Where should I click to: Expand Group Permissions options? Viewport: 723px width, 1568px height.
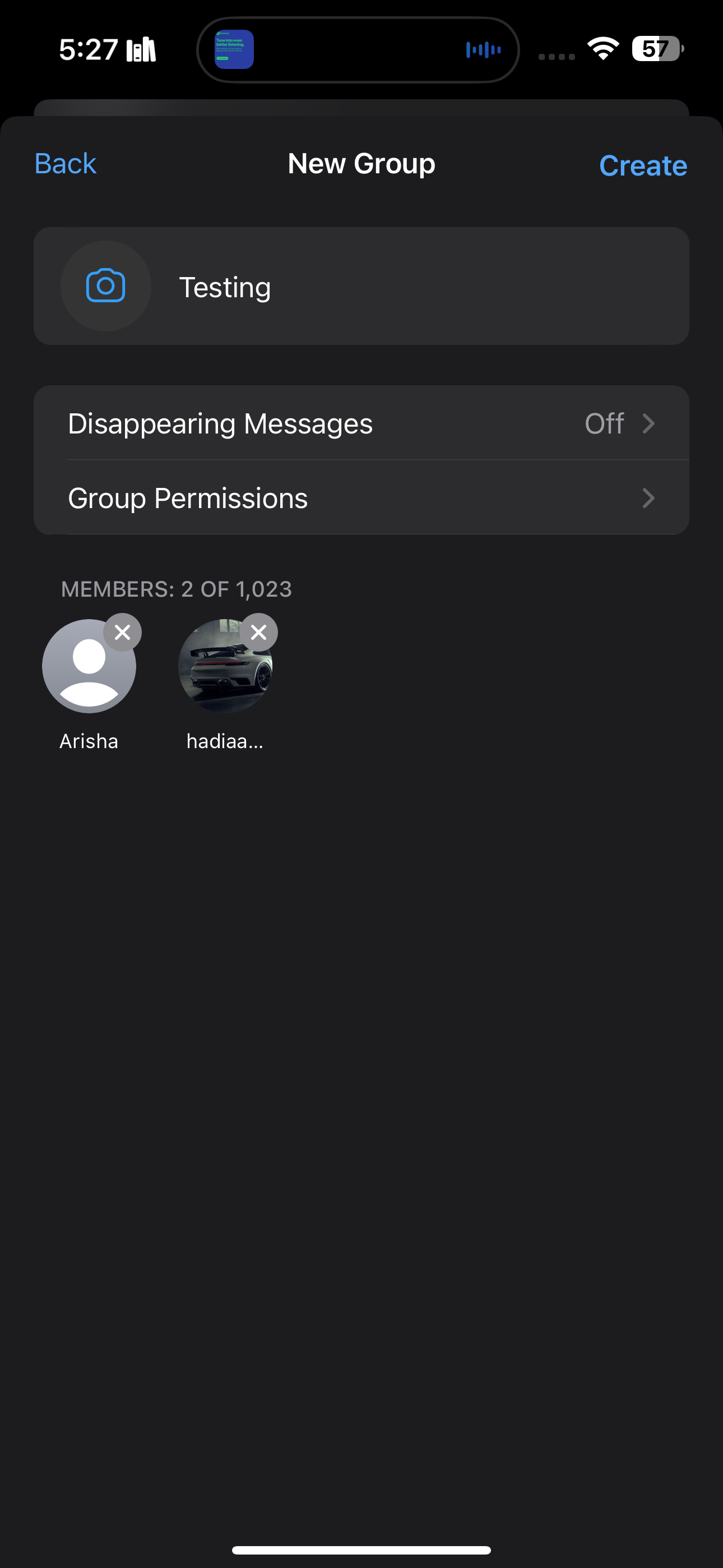tap(187, 497)
